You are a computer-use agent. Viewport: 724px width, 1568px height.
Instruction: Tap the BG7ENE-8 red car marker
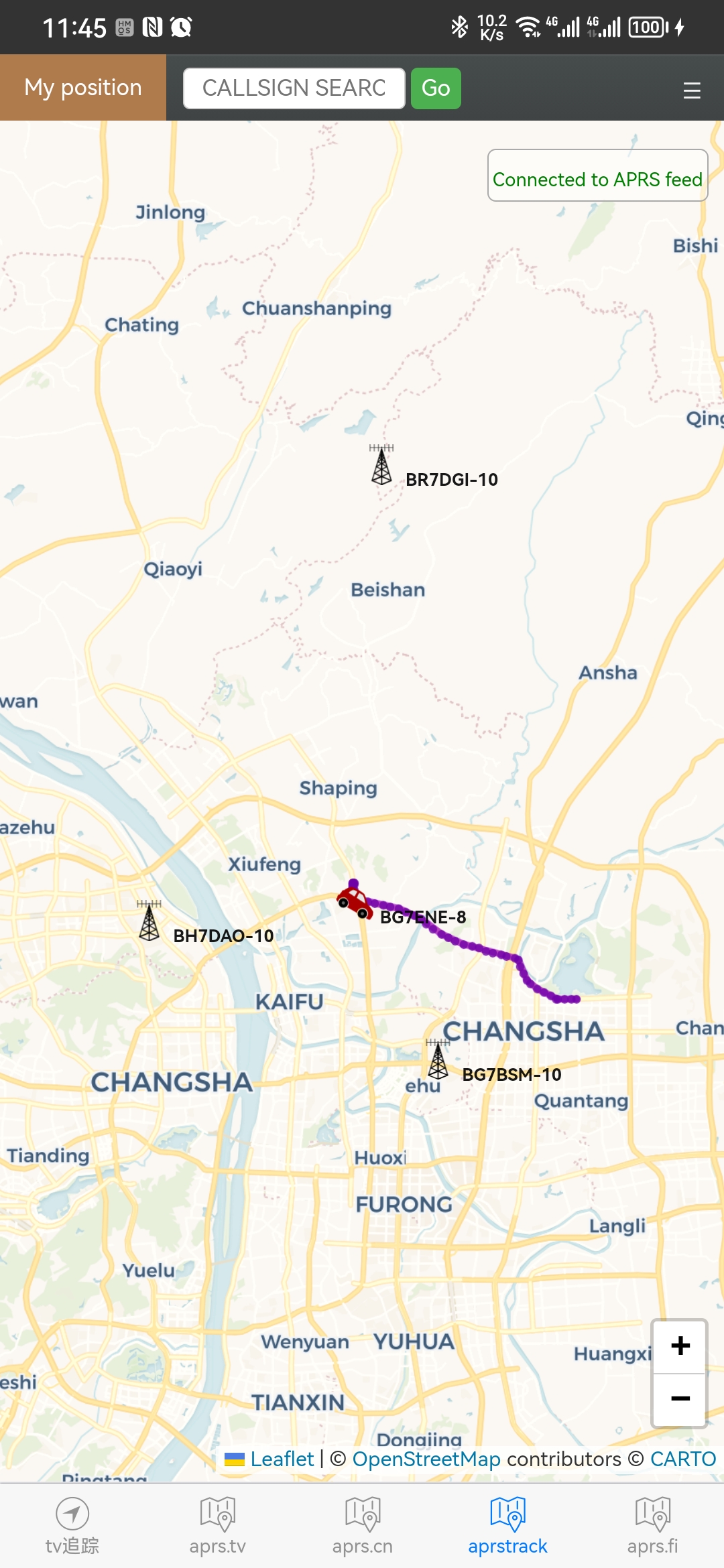pyautogui.click(x=354, y=903)
